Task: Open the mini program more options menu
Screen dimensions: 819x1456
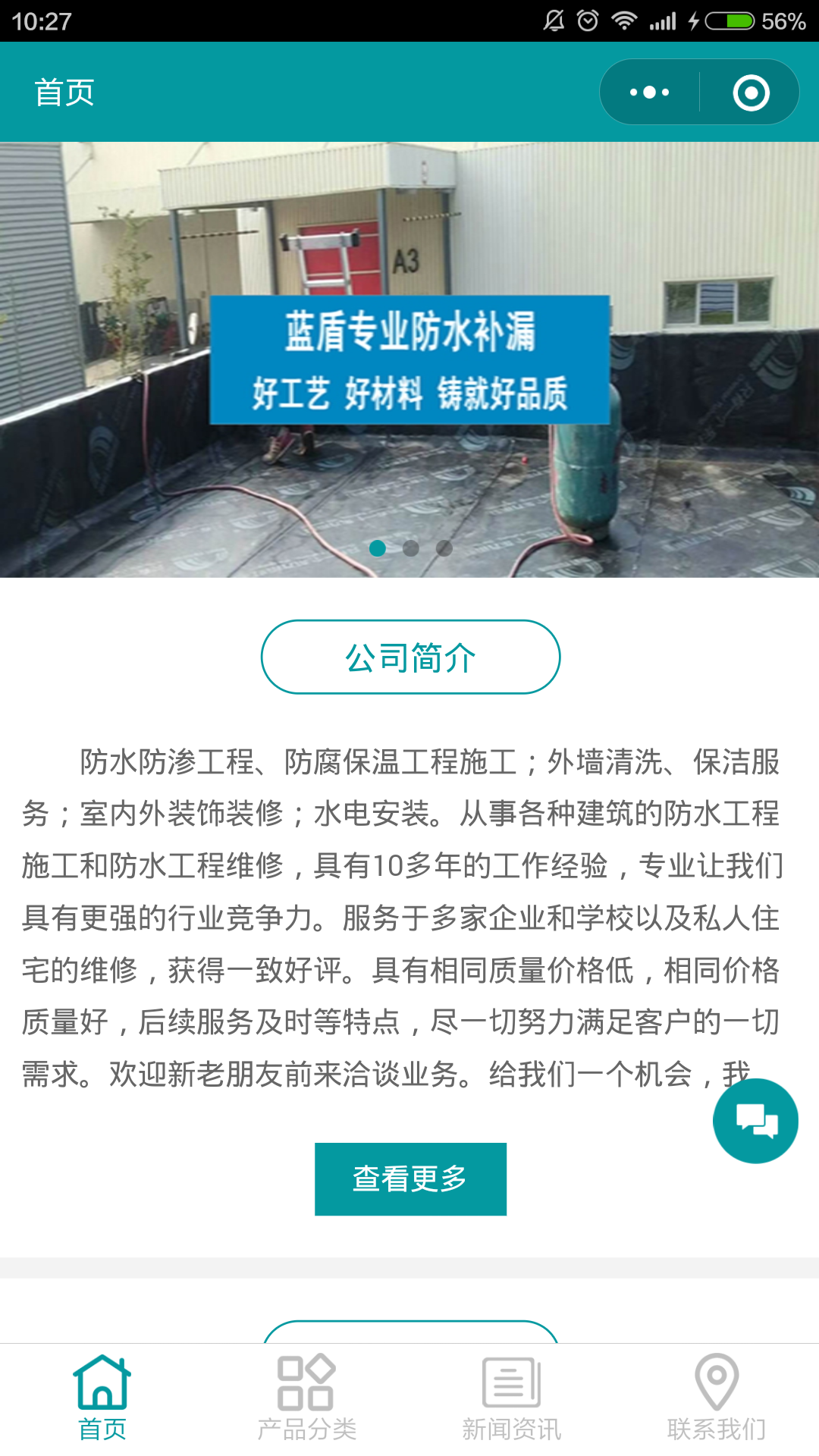Action: 650,93
